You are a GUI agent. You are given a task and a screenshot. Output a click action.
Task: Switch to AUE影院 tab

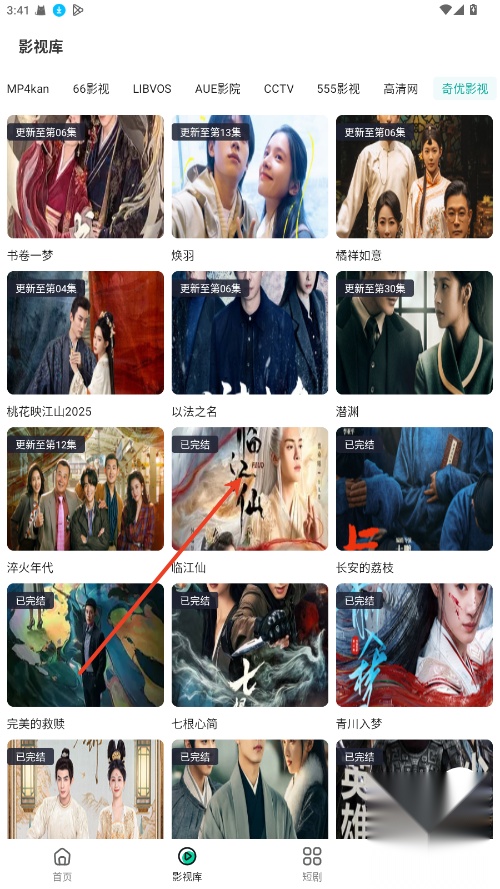pyautogui.click(x=218, y=89)
